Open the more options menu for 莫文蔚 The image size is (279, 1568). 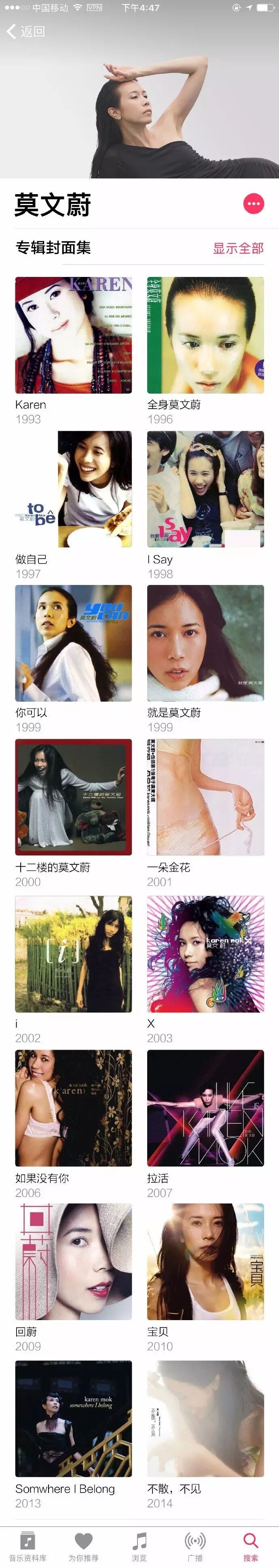coord(254,204)
